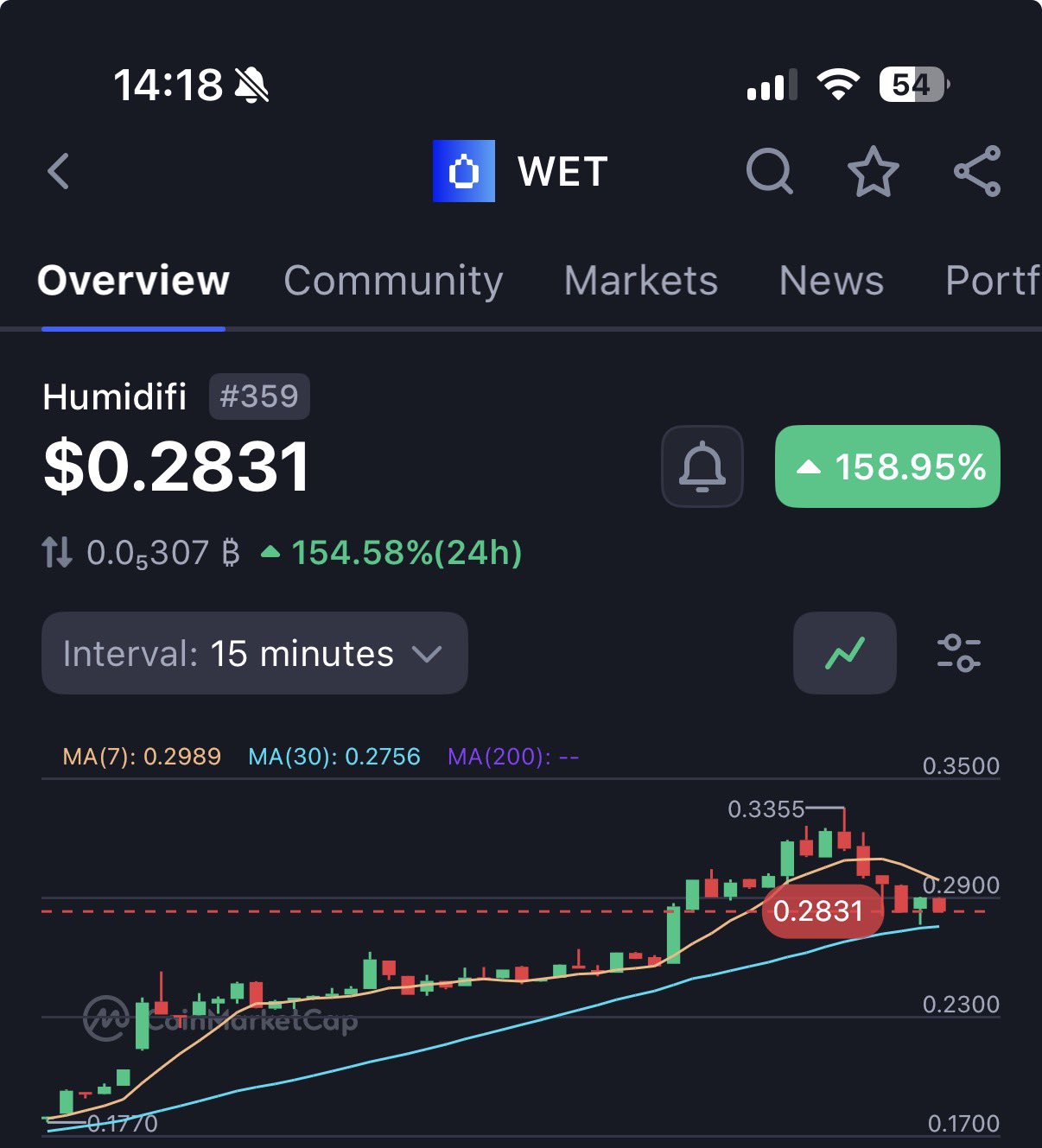
Task: Share the WET coin page
Action: [x=977, y=171]
